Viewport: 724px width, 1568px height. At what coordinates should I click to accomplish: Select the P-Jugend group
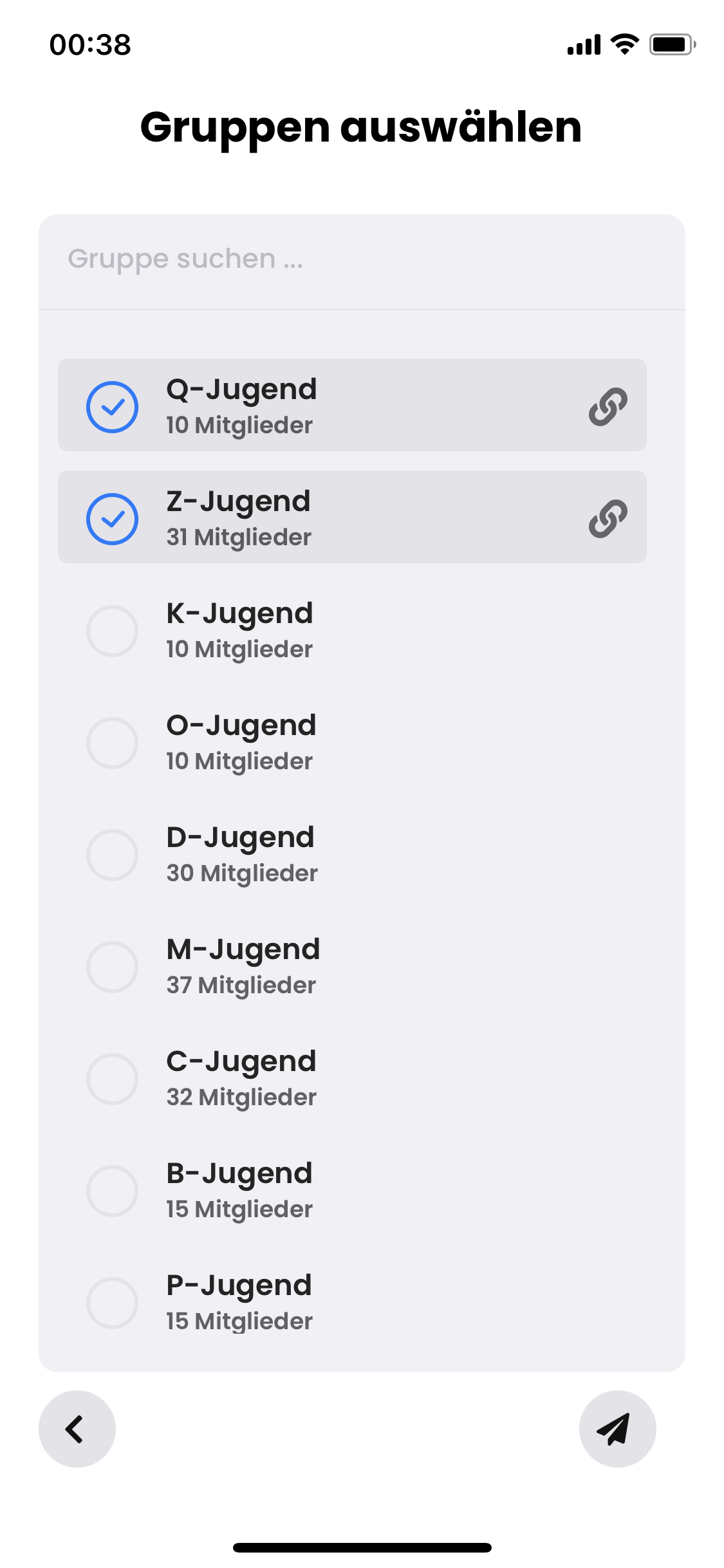coord(112,1302)
